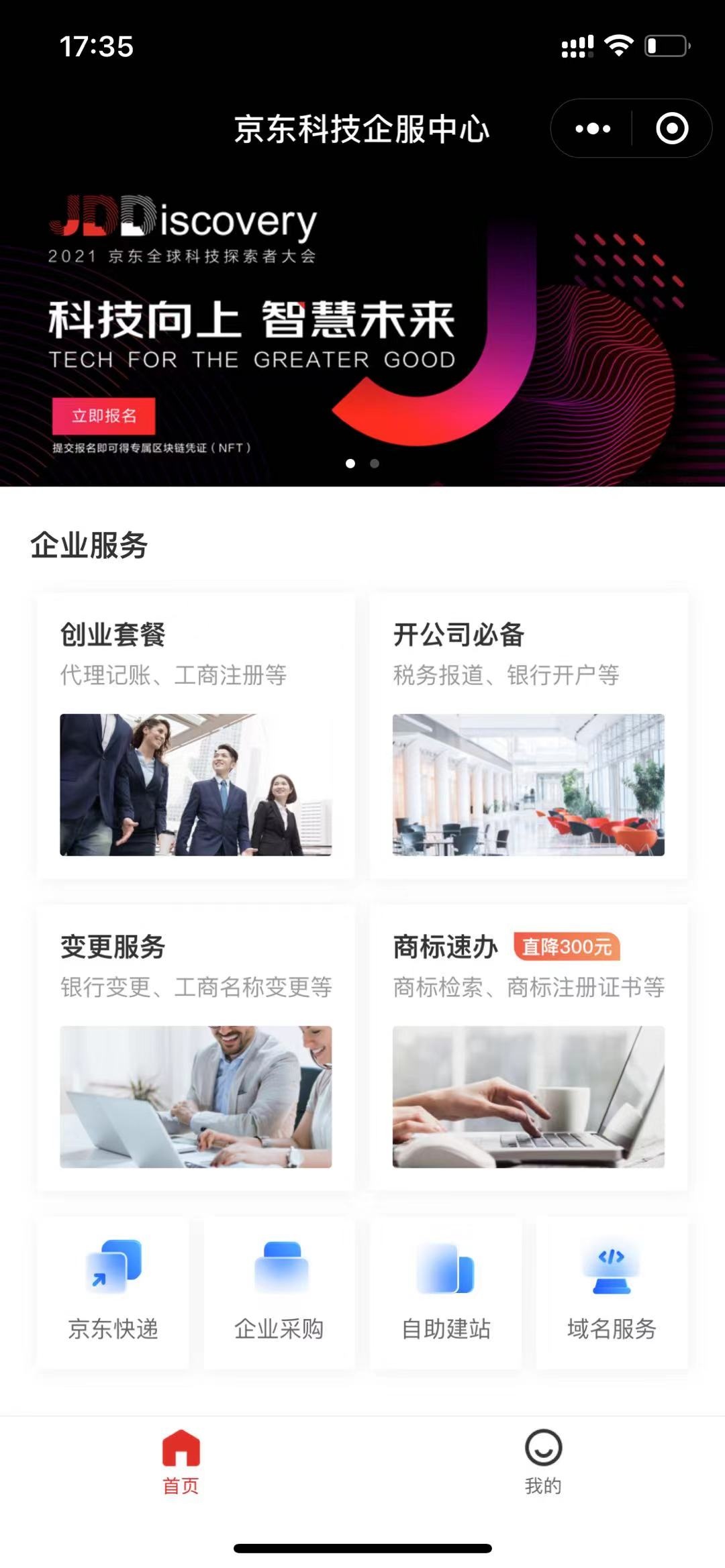Select the second banner page indicator dot
725x1568 pixels.
(x=375, y=464)
